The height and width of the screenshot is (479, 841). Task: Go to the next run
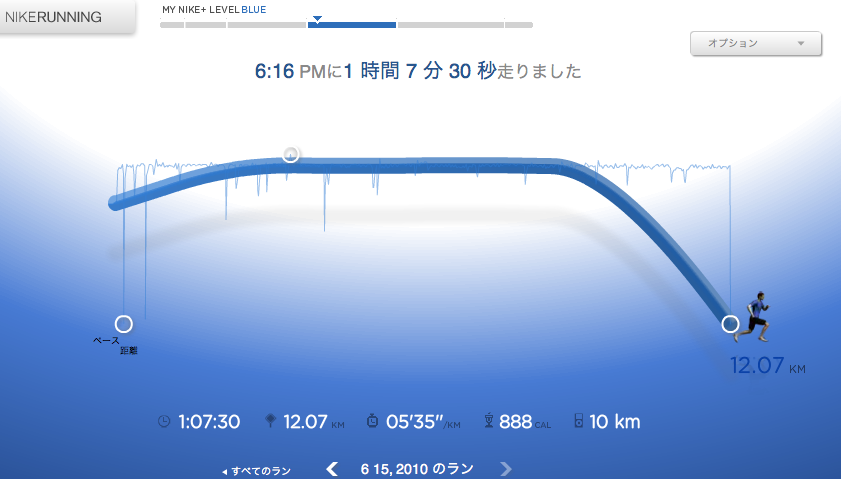[506, 468]
